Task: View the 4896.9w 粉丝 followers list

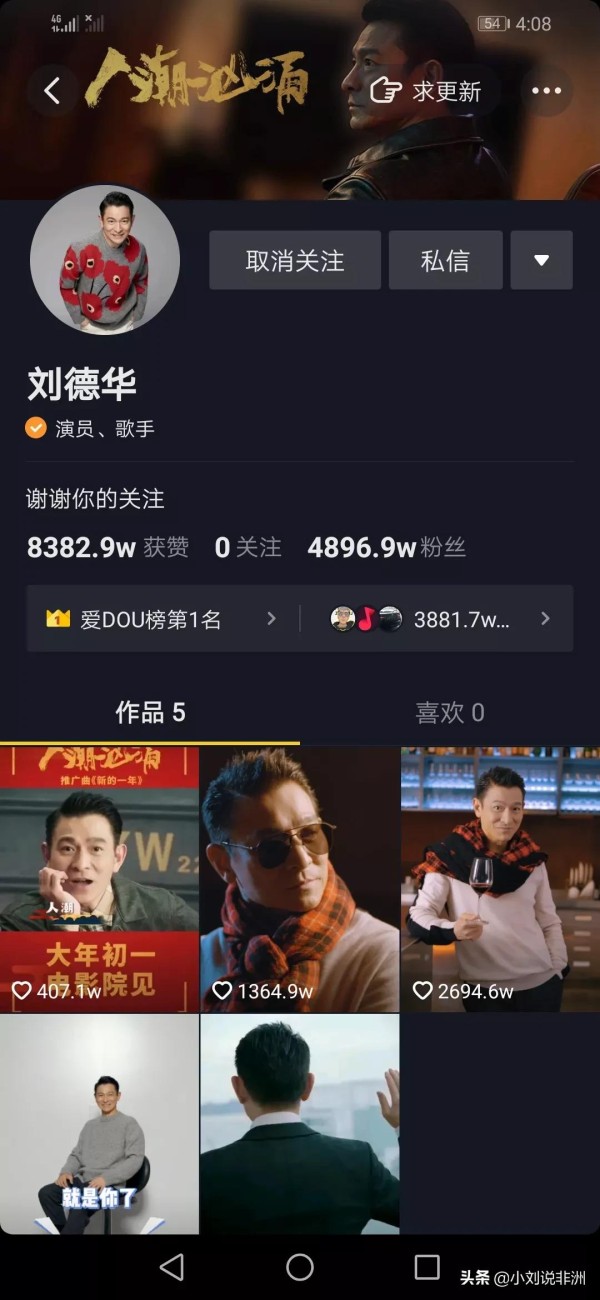Action: [x=387, y=548]
